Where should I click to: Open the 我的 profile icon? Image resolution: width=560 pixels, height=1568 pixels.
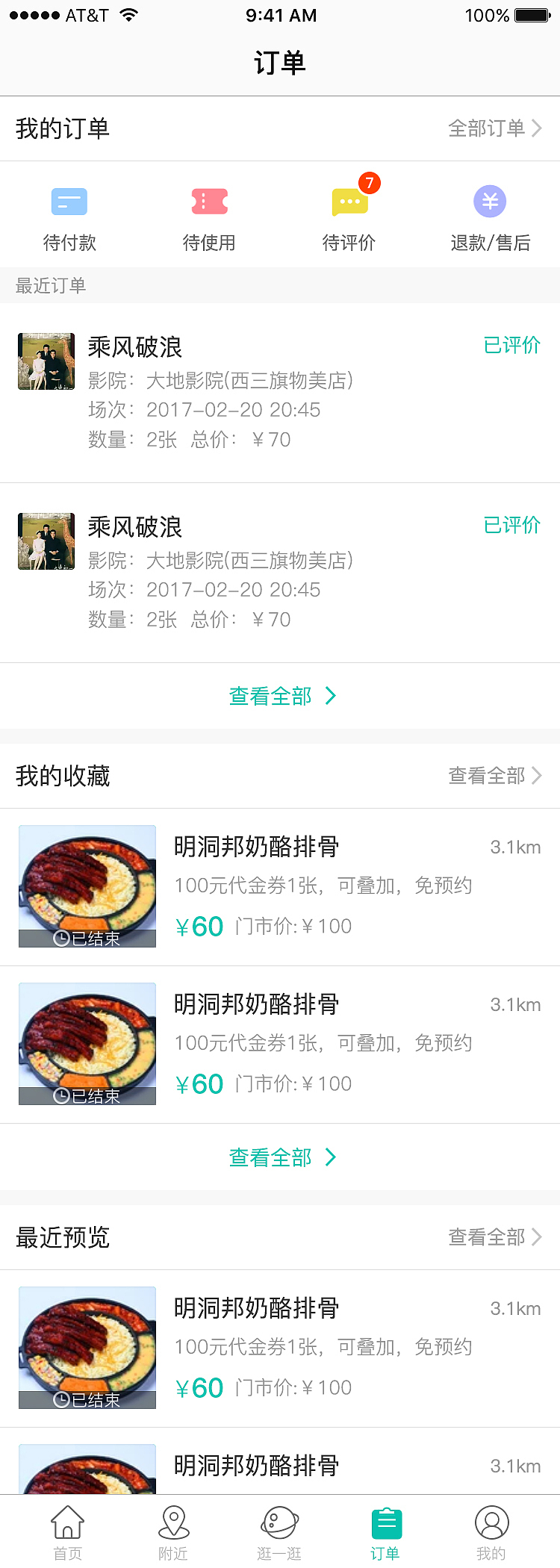(491, 1523)
